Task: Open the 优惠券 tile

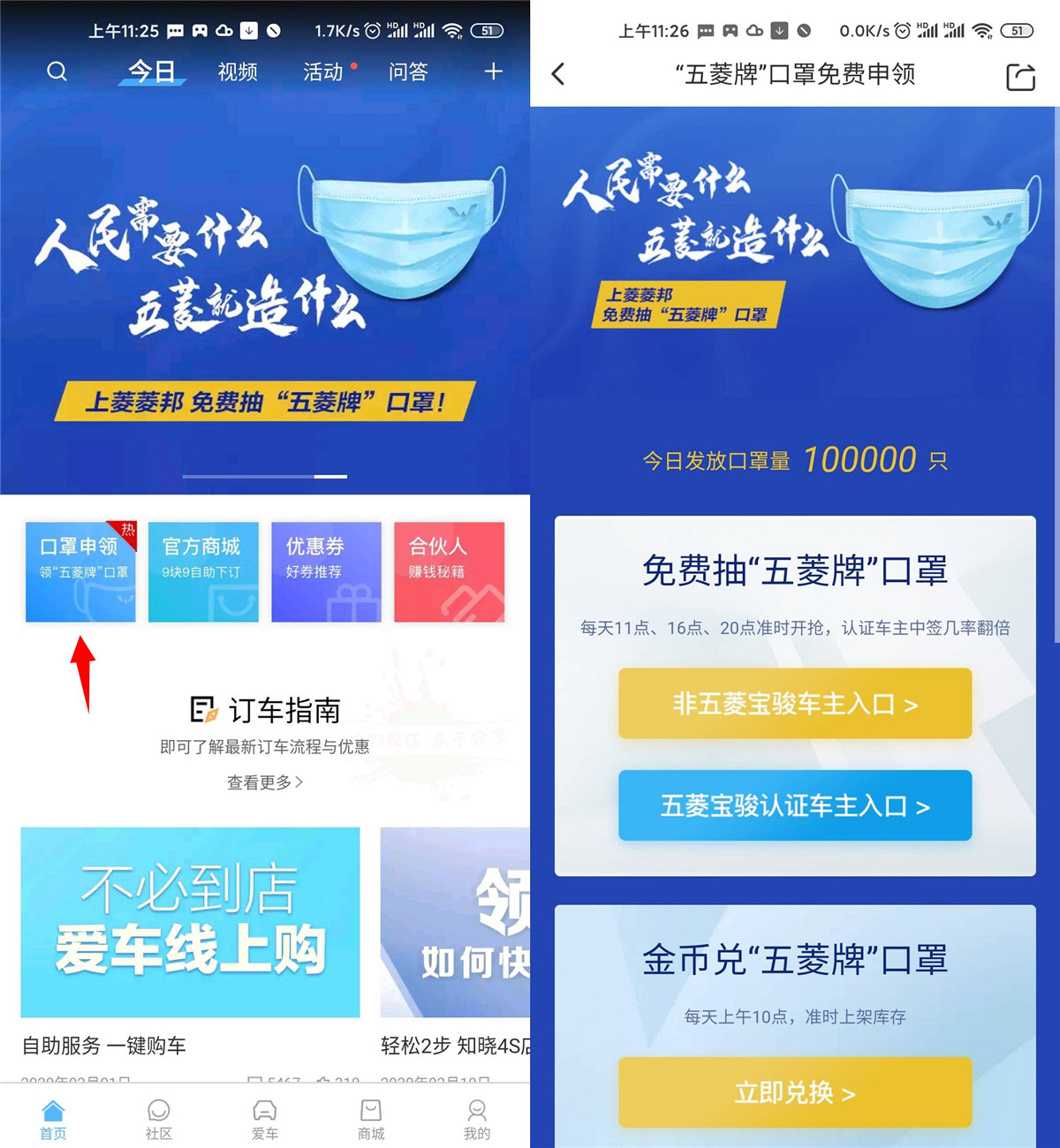Action: (x=326, y=571)
